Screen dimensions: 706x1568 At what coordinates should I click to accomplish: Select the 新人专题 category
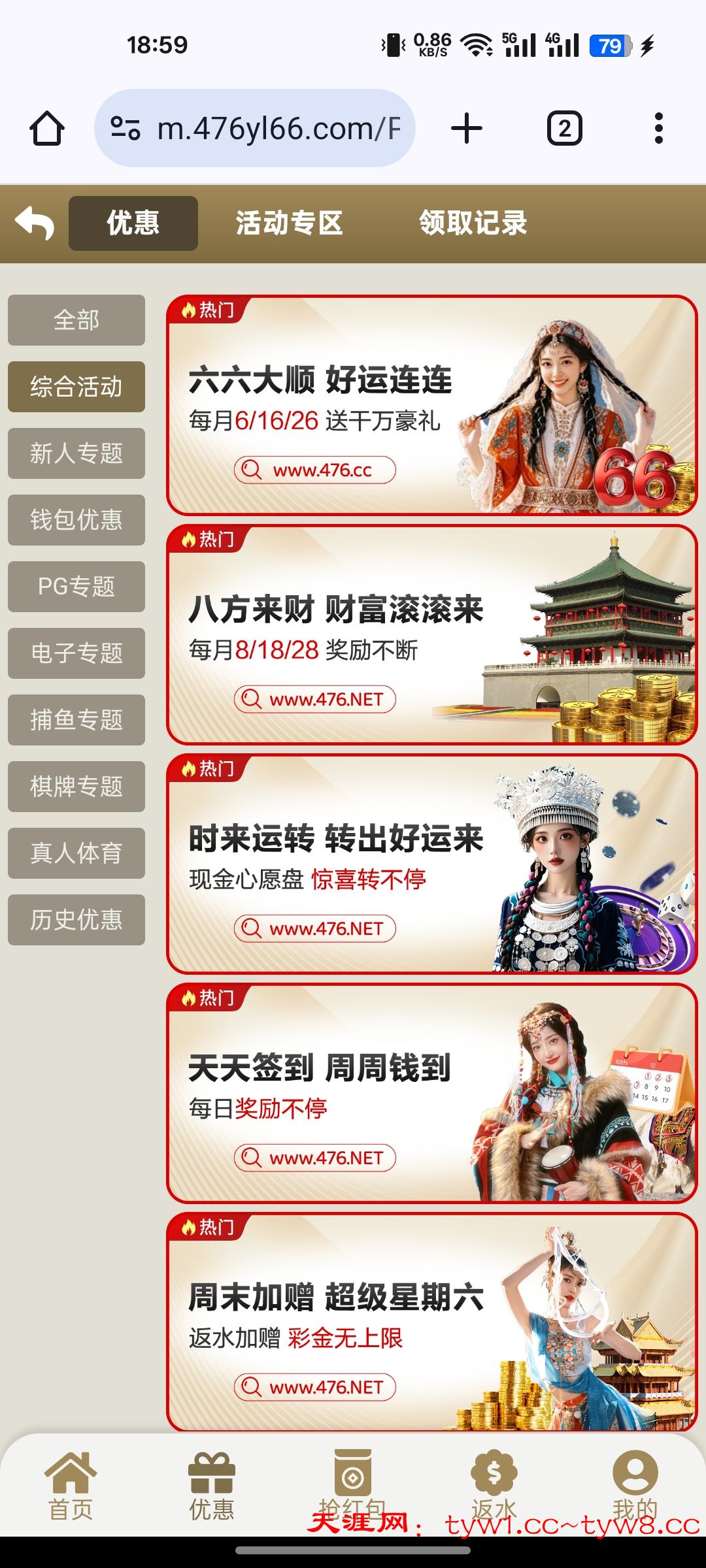[x=76, y=453]
